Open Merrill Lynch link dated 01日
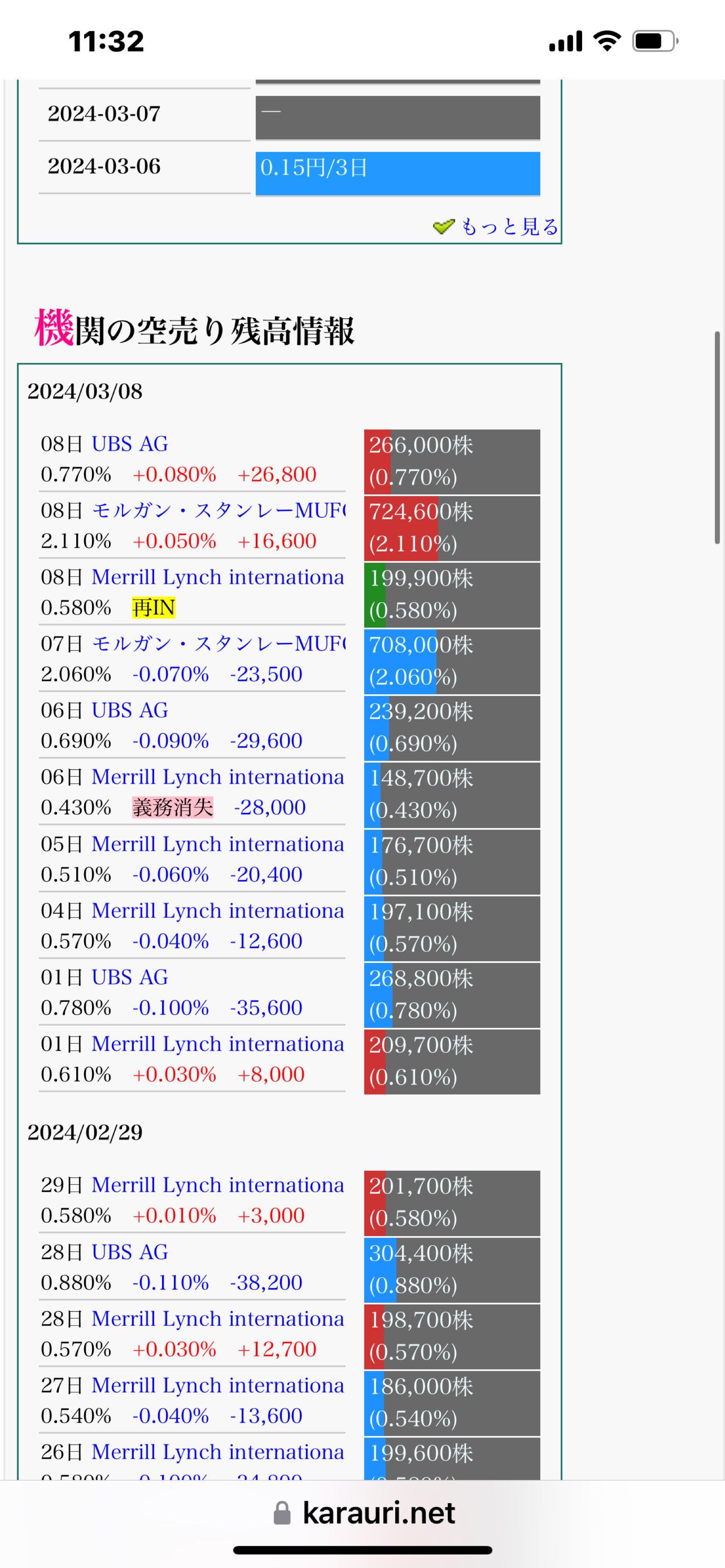 coord(217,1044)
